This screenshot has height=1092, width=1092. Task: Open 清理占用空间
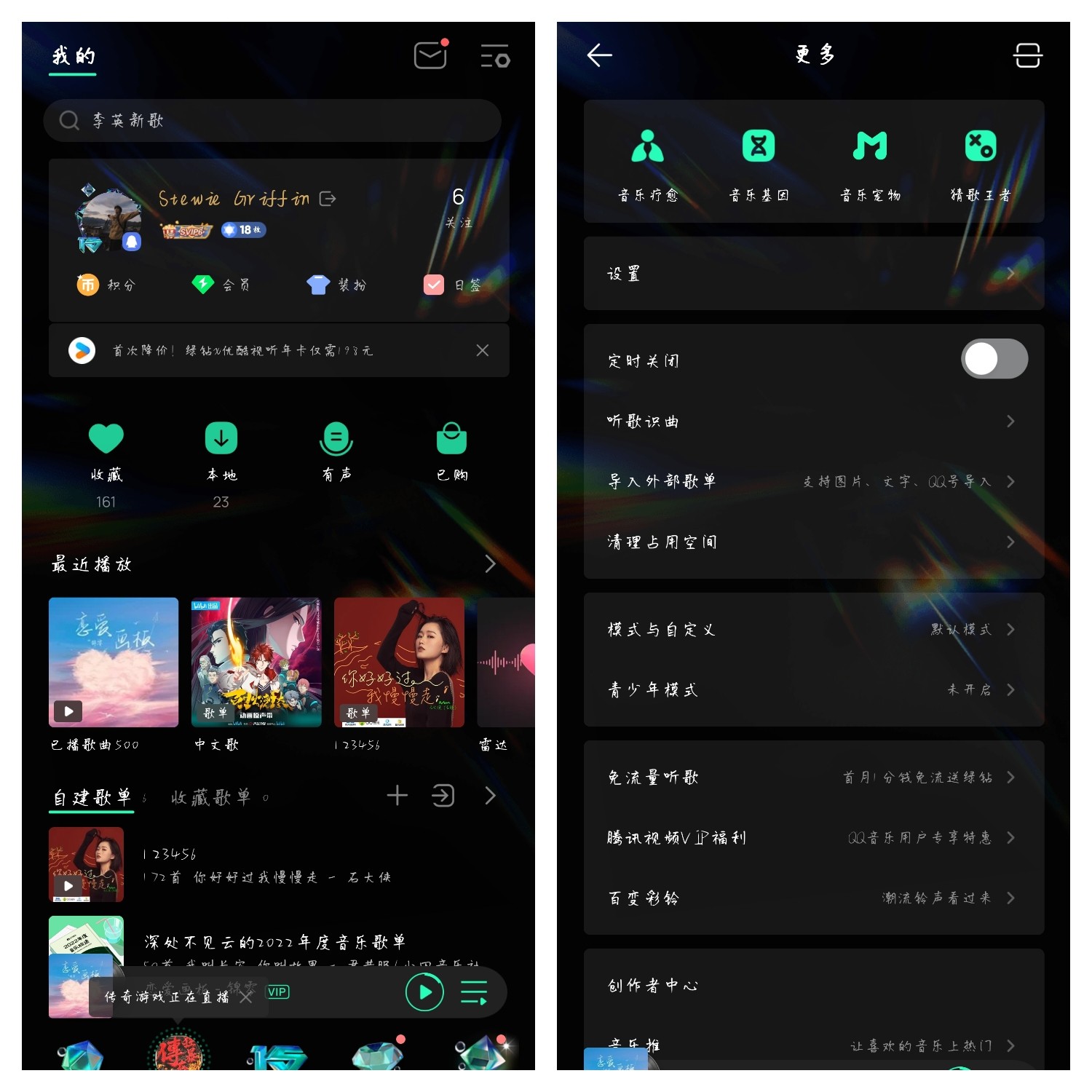(x=813, y=542)
